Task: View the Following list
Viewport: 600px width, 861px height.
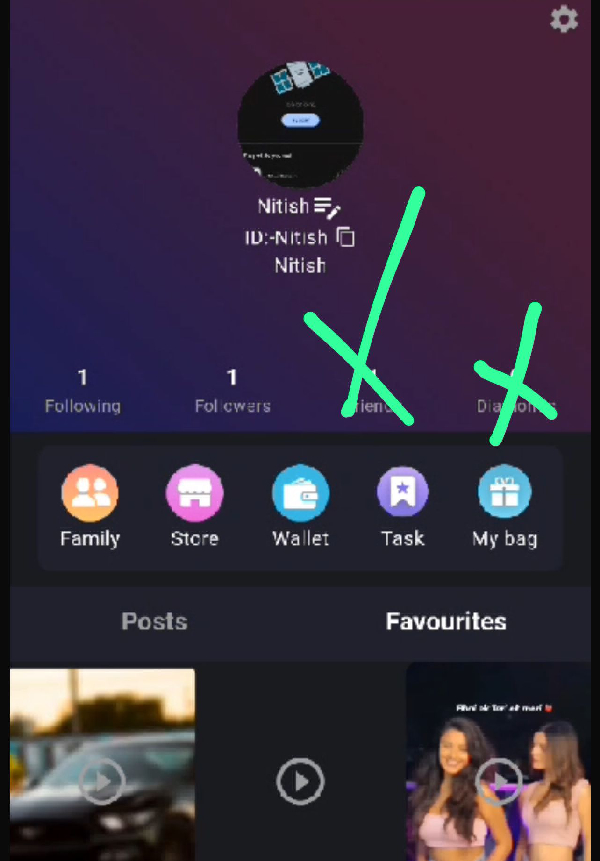Action: [x=82, y=391]
